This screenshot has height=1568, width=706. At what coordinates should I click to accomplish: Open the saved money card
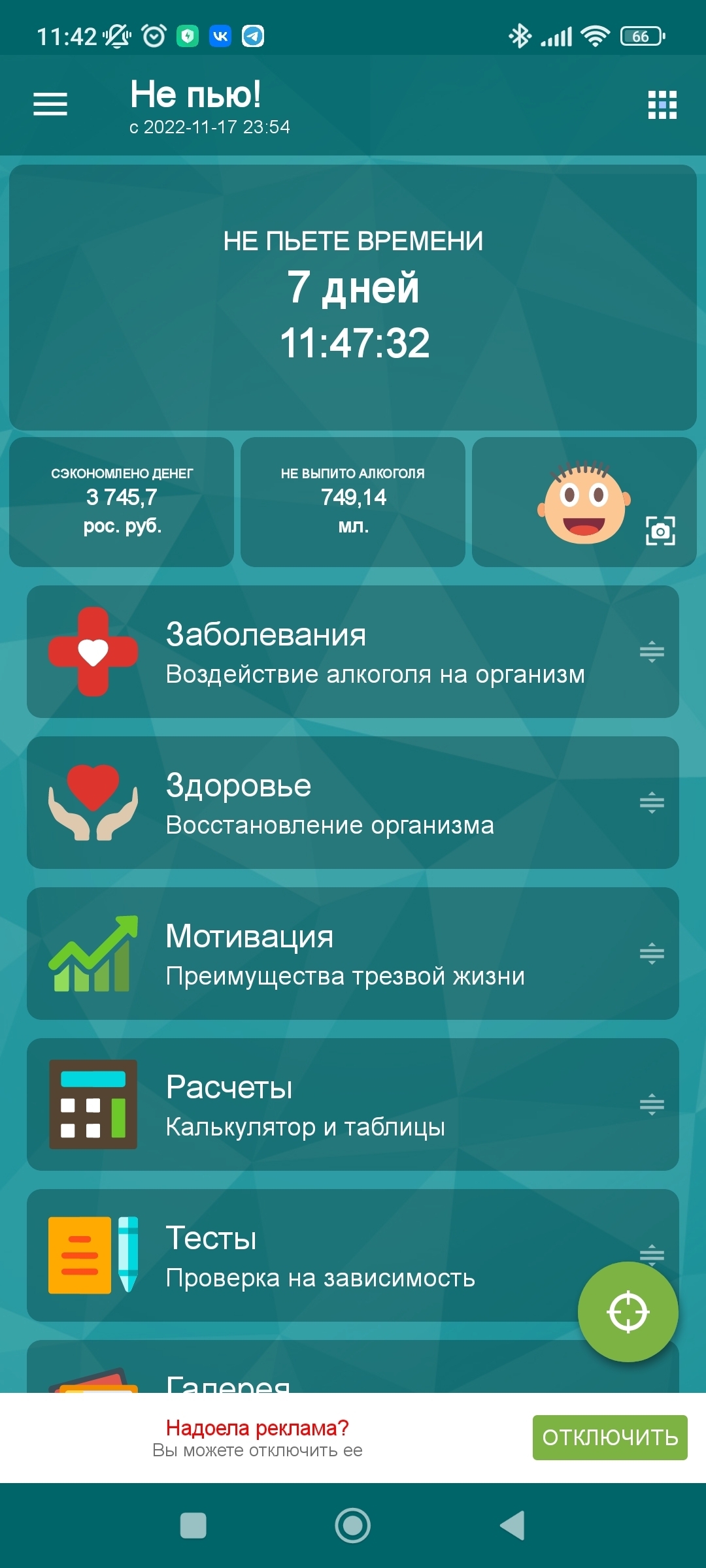pyautogui.click(x=122, y=502)
